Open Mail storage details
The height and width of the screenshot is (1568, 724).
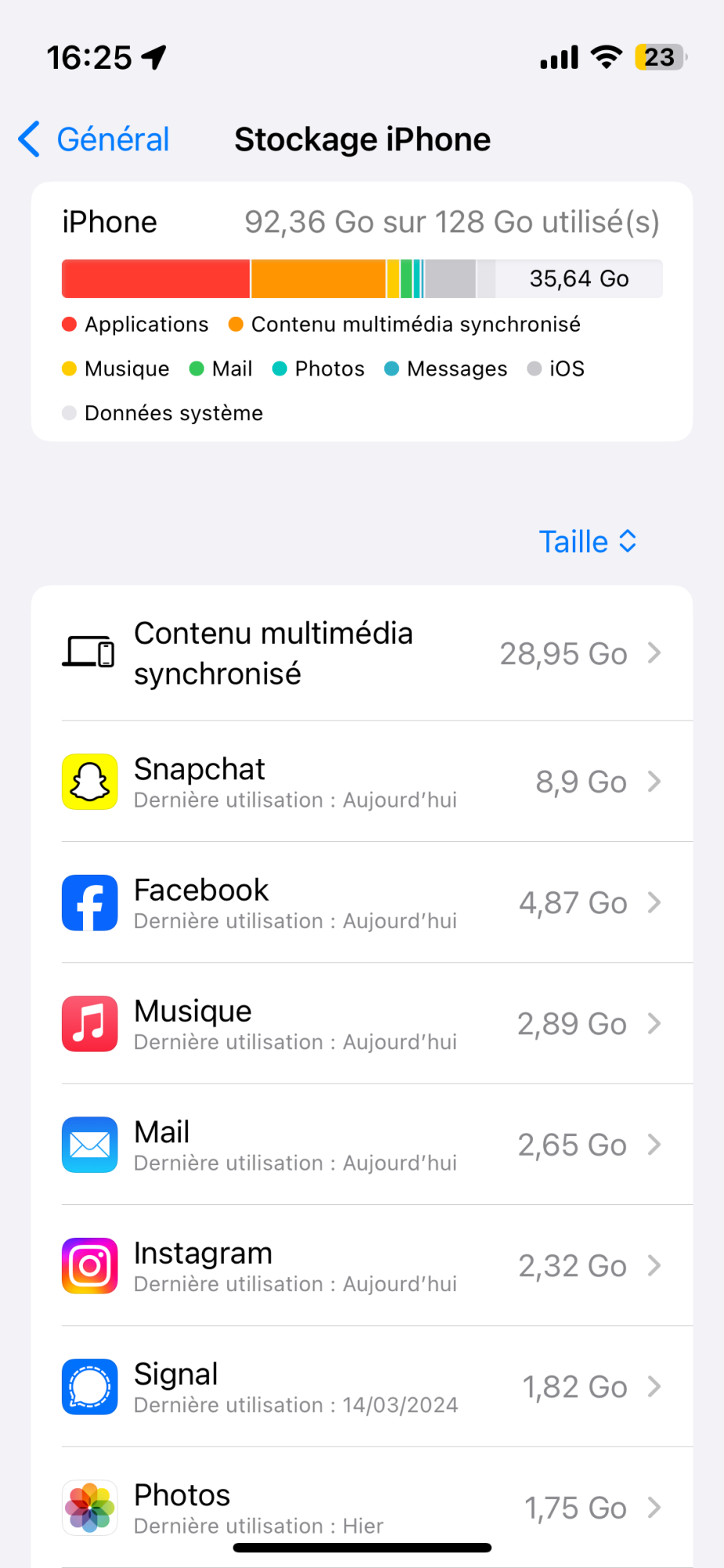pyautogui.click(x=362, y=1145)
